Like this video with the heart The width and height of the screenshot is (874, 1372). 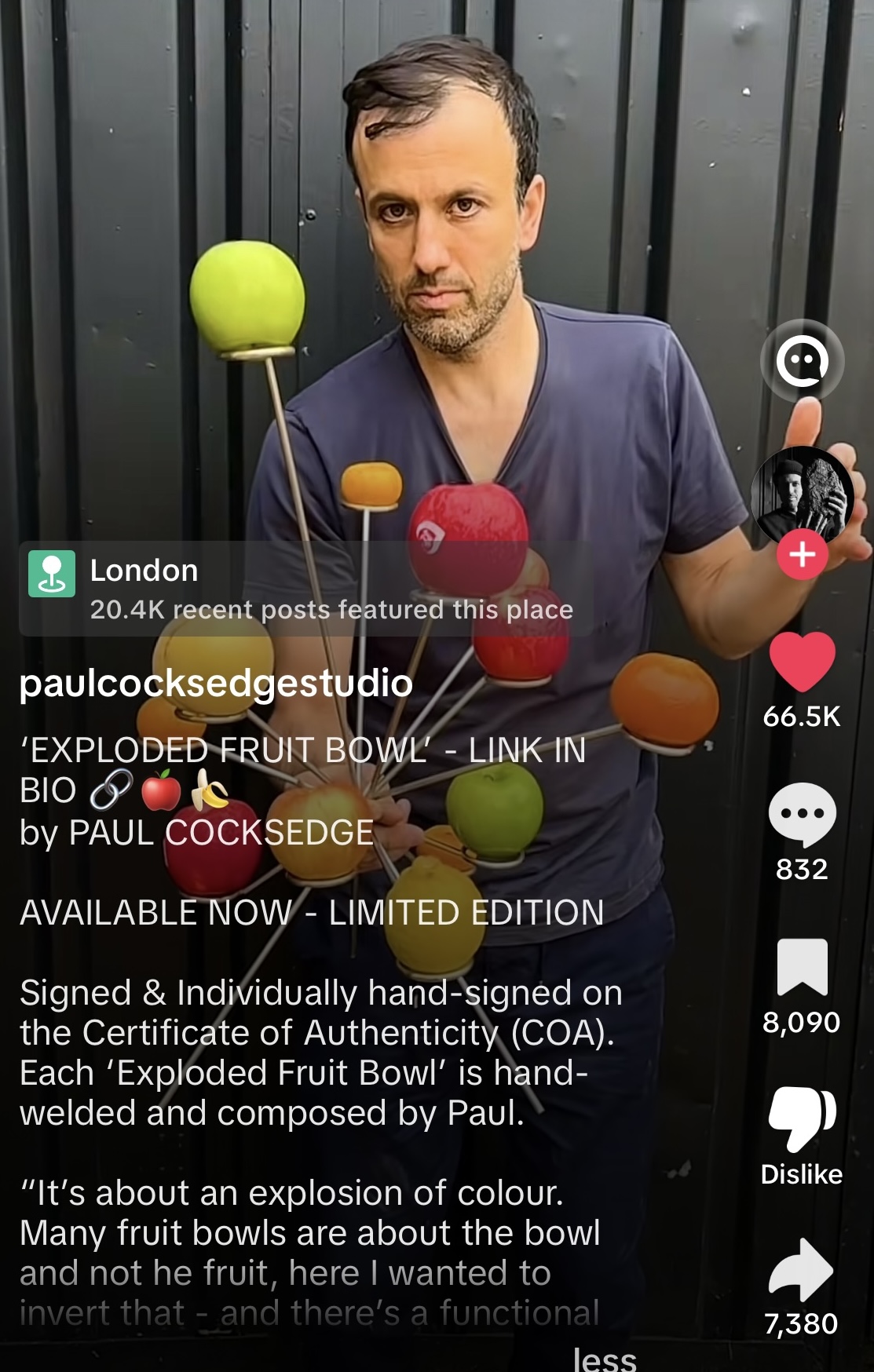coord(802,661)
